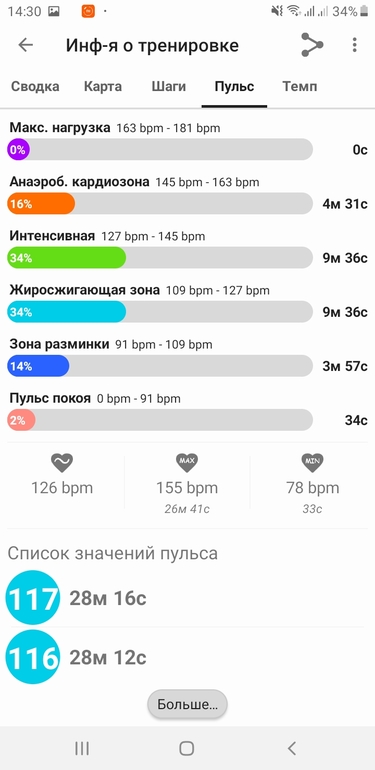Image resolution: width=375 pixels, height=770 pixels.
Task: Go back using the arrow icon
Action: pos(26,45)
